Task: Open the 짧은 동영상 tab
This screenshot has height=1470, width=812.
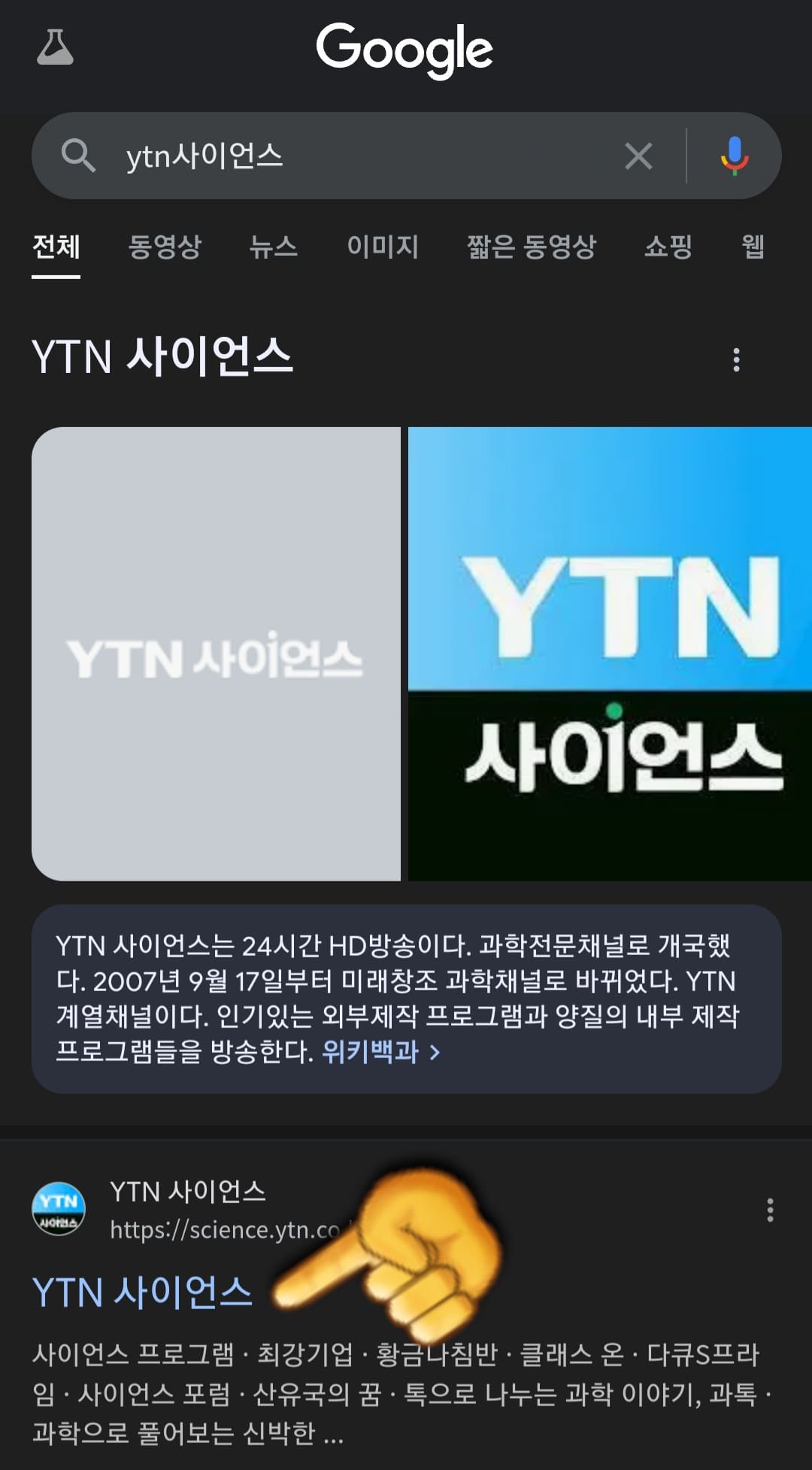Action: 530,248
